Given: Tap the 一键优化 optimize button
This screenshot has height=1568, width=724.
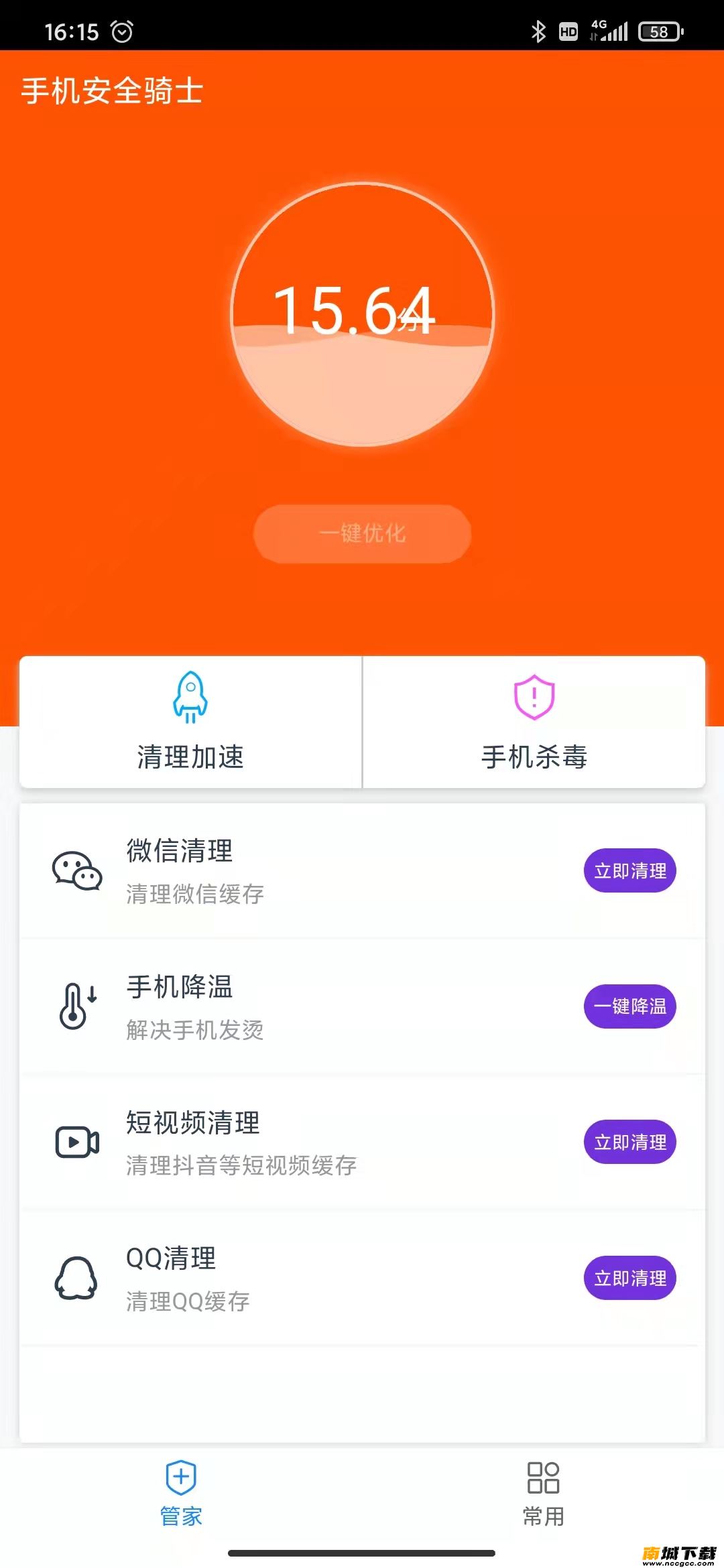Looking at the screenshot, I should [362, 533].
